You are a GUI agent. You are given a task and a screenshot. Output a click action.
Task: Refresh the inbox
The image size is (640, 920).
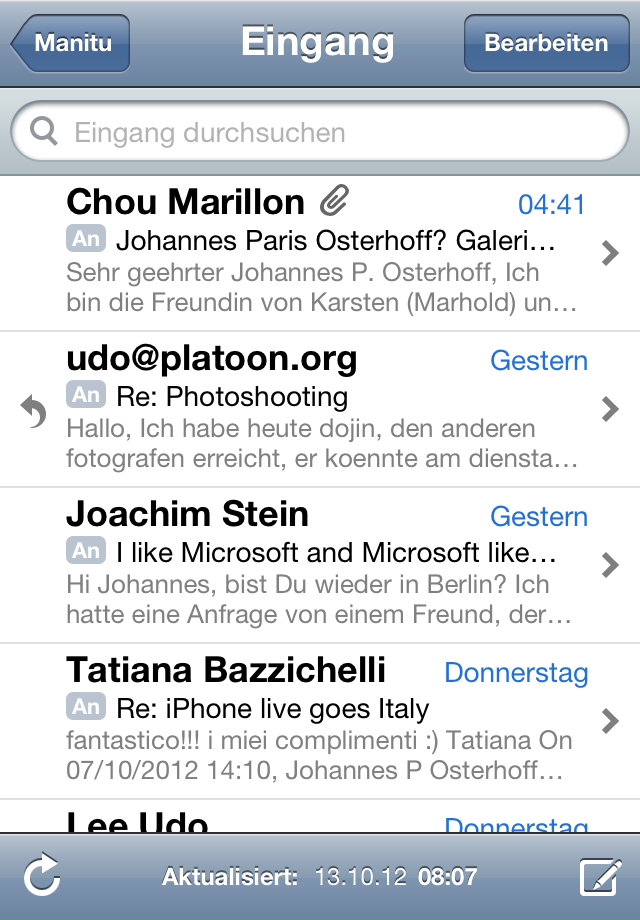[x=42, y=877]
